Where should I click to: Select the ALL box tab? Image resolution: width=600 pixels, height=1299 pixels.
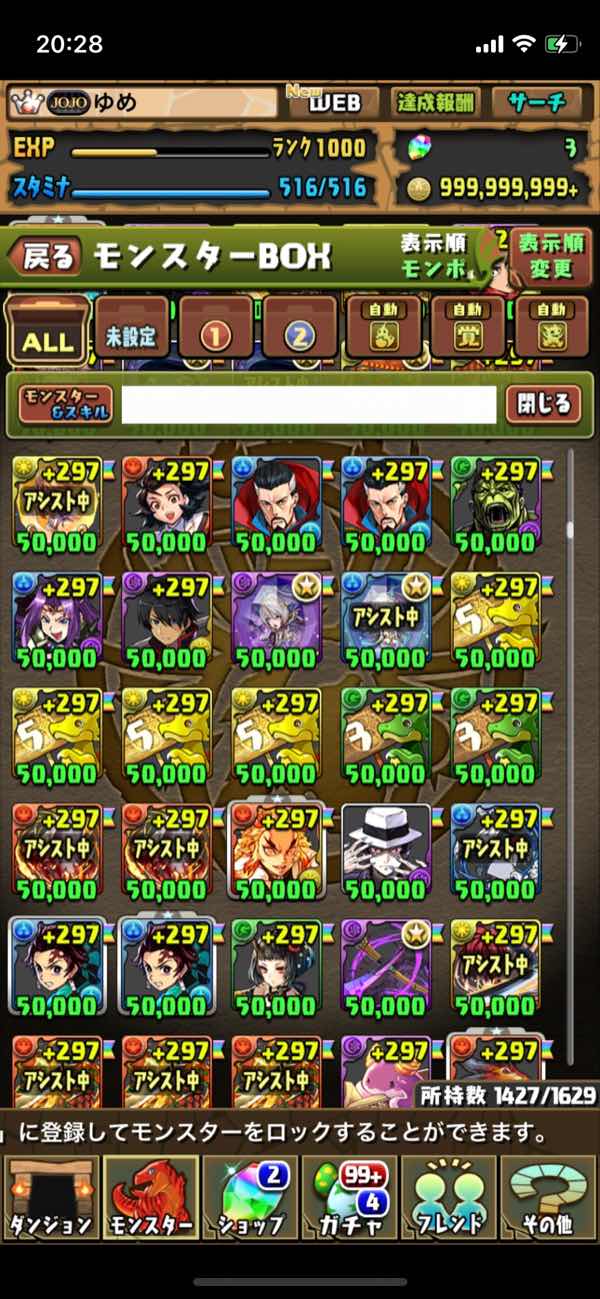(47, 331)
